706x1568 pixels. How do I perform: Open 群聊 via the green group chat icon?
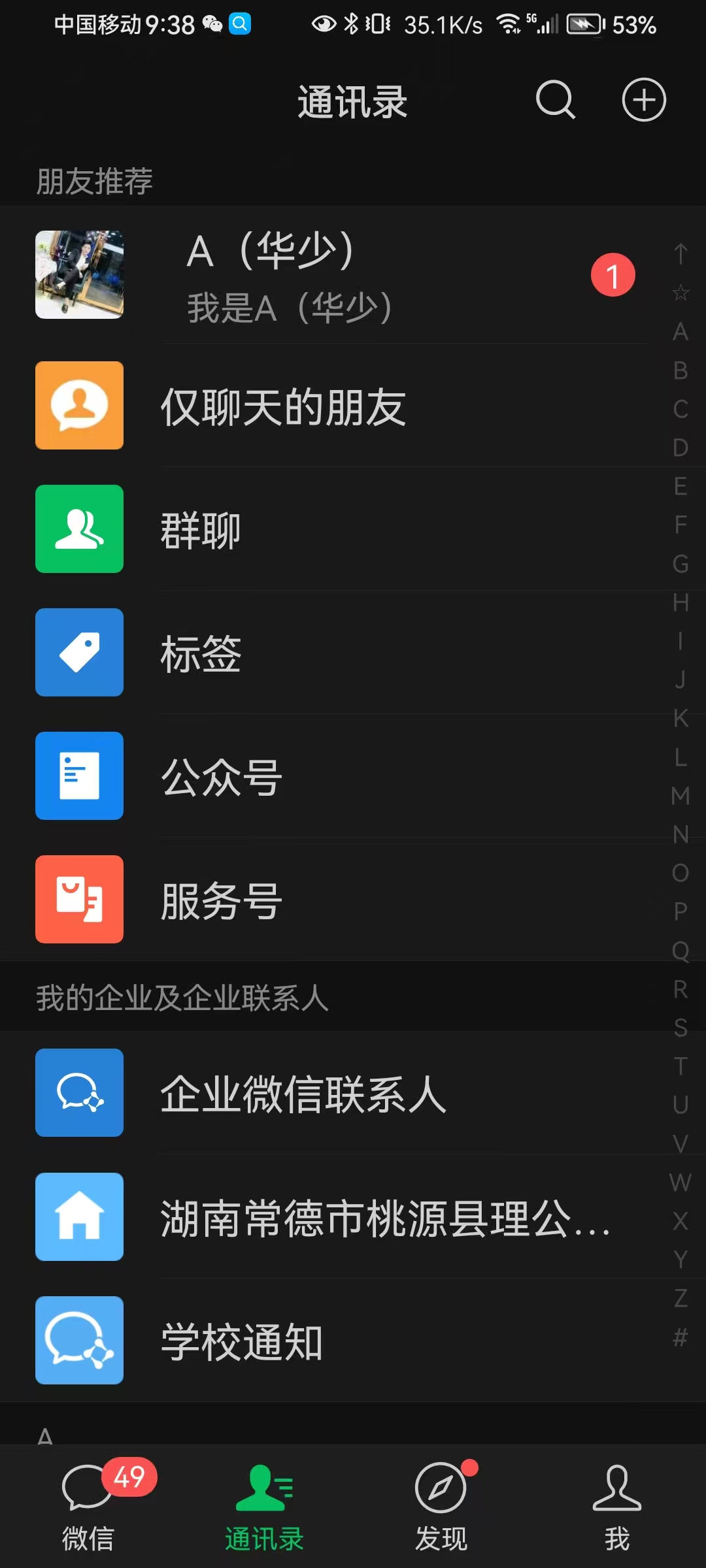(78, 529)
